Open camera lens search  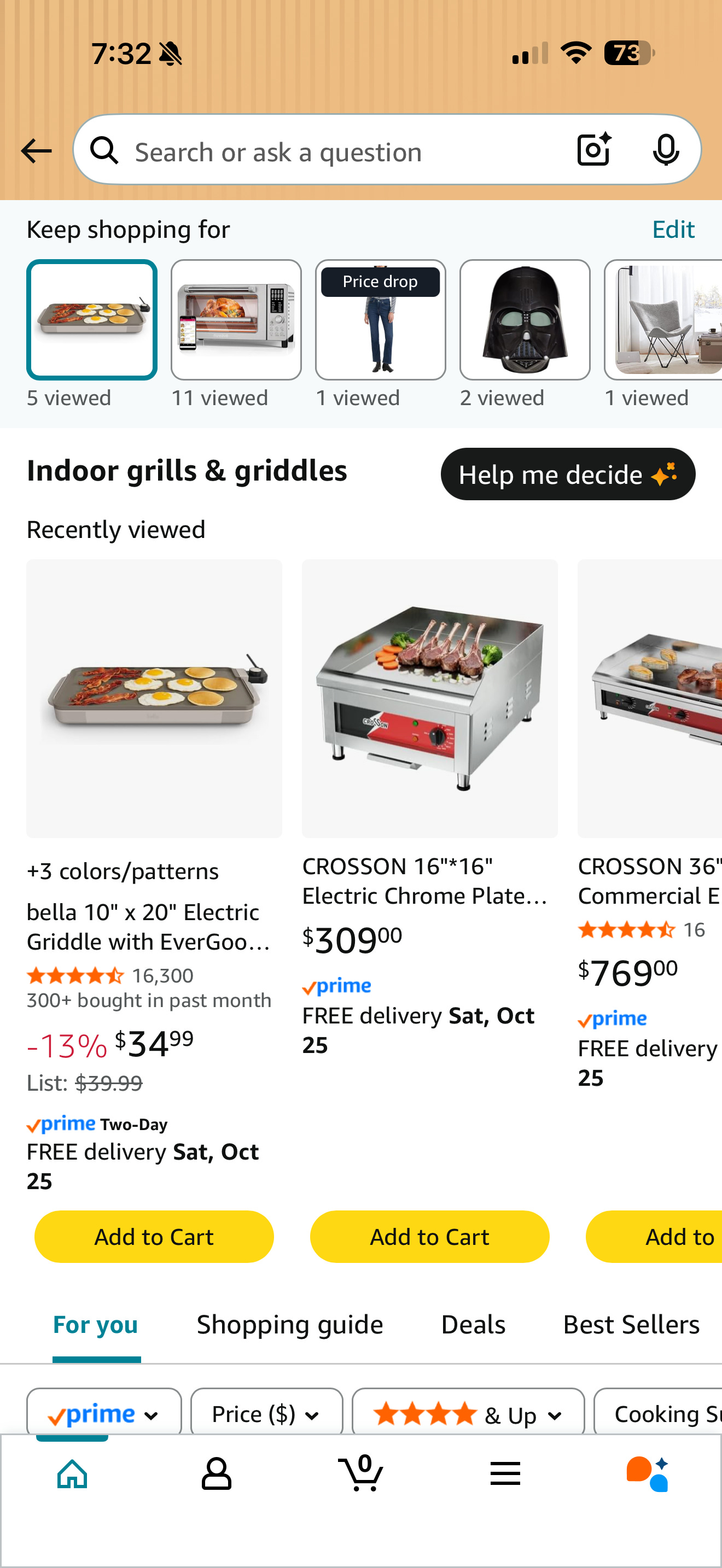[593, 150]
